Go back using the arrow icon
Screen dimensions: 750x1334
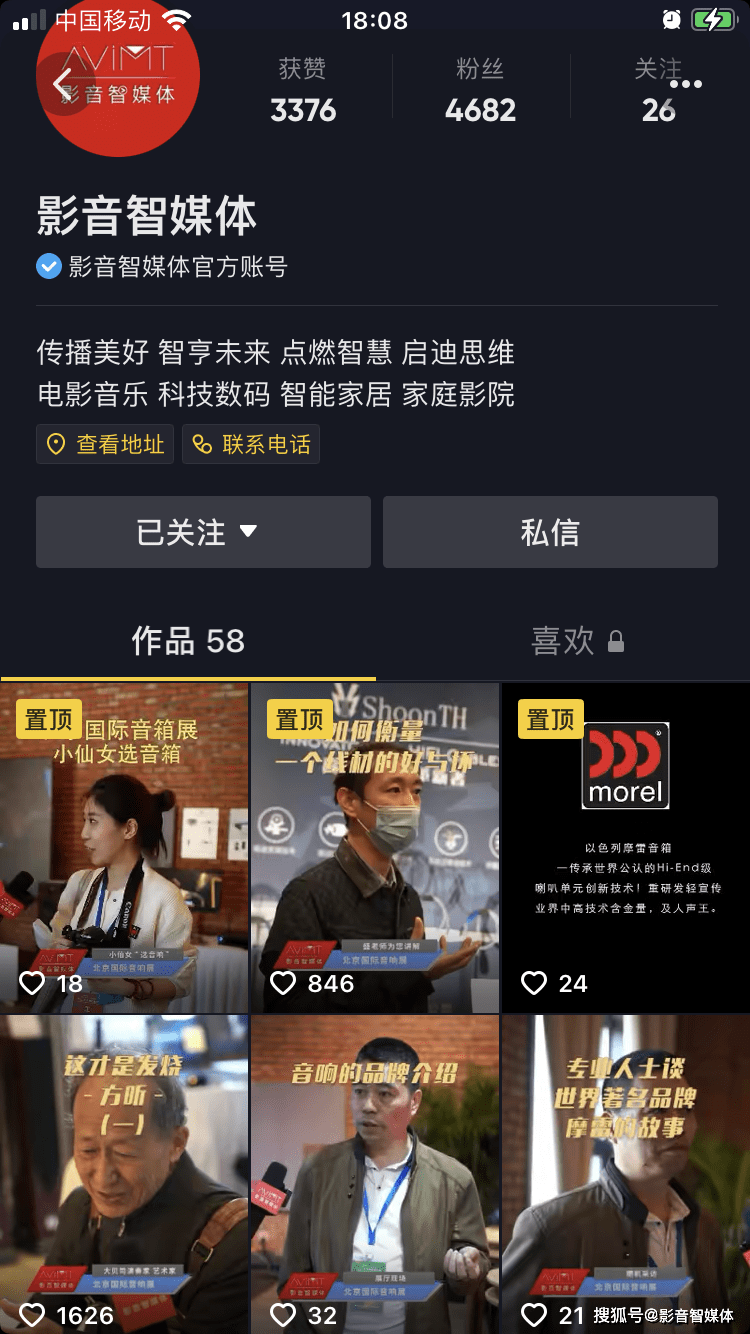point(63,84)
